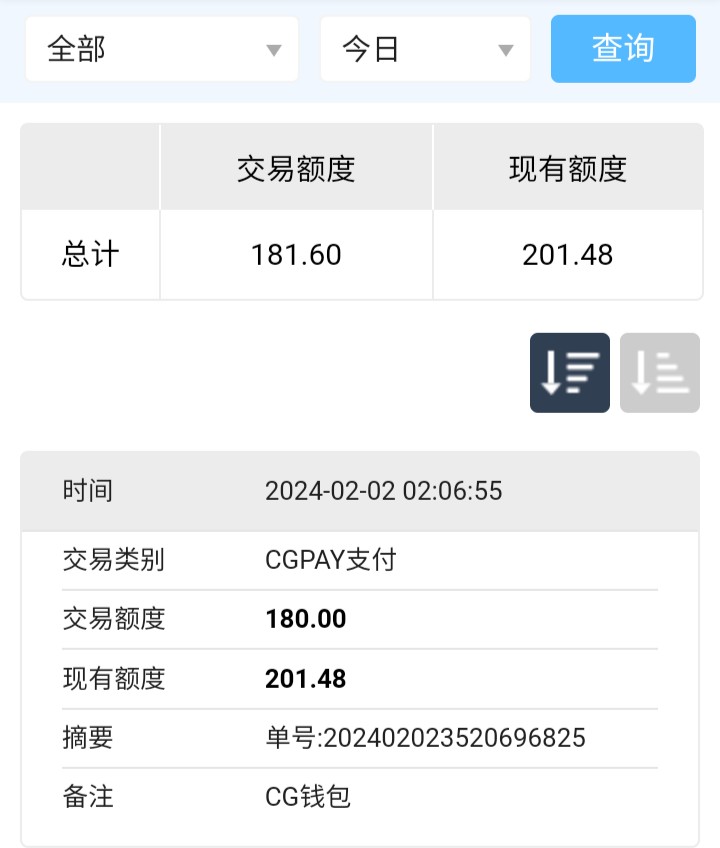
Task: Tap the 查询 query button
Action: 623,49
